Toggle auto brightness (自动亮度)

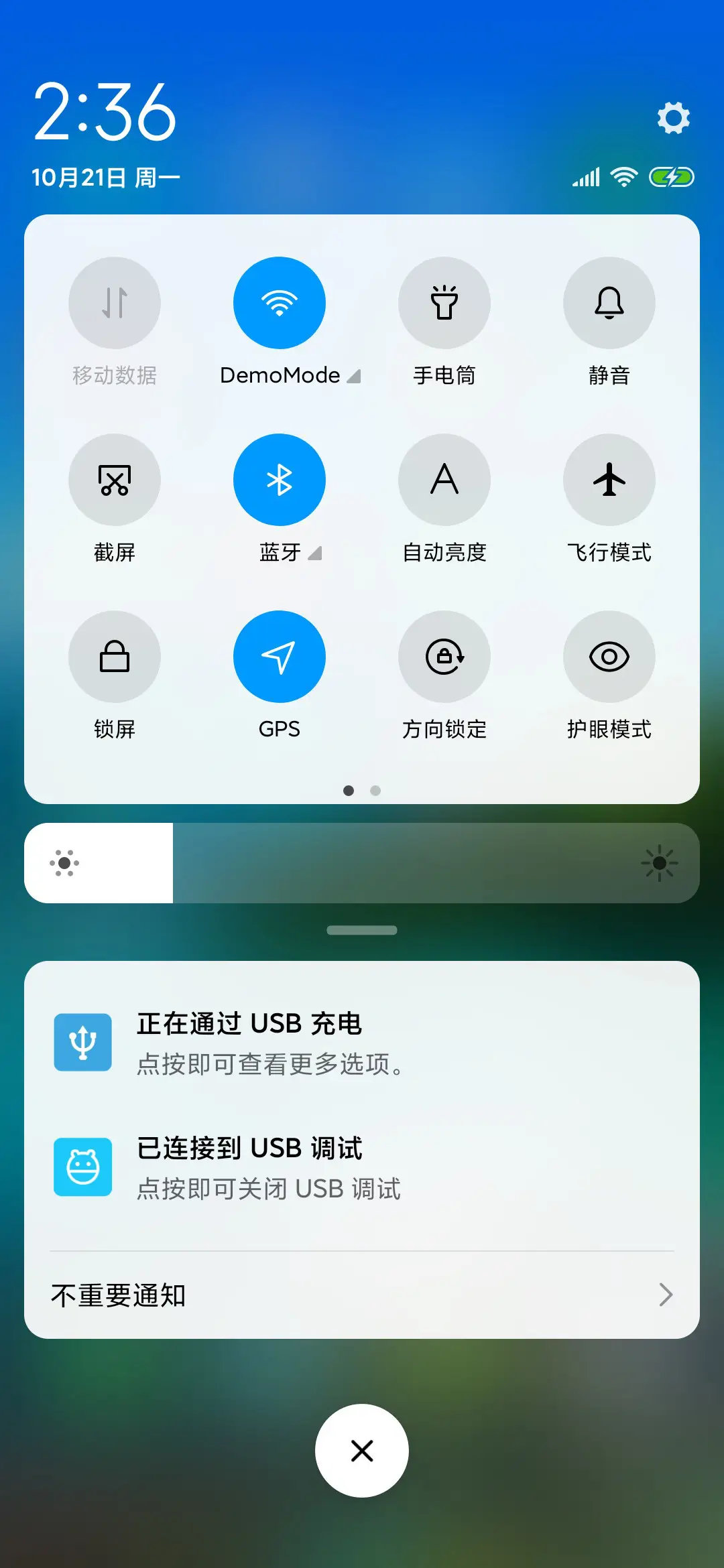tap(444, 480)
